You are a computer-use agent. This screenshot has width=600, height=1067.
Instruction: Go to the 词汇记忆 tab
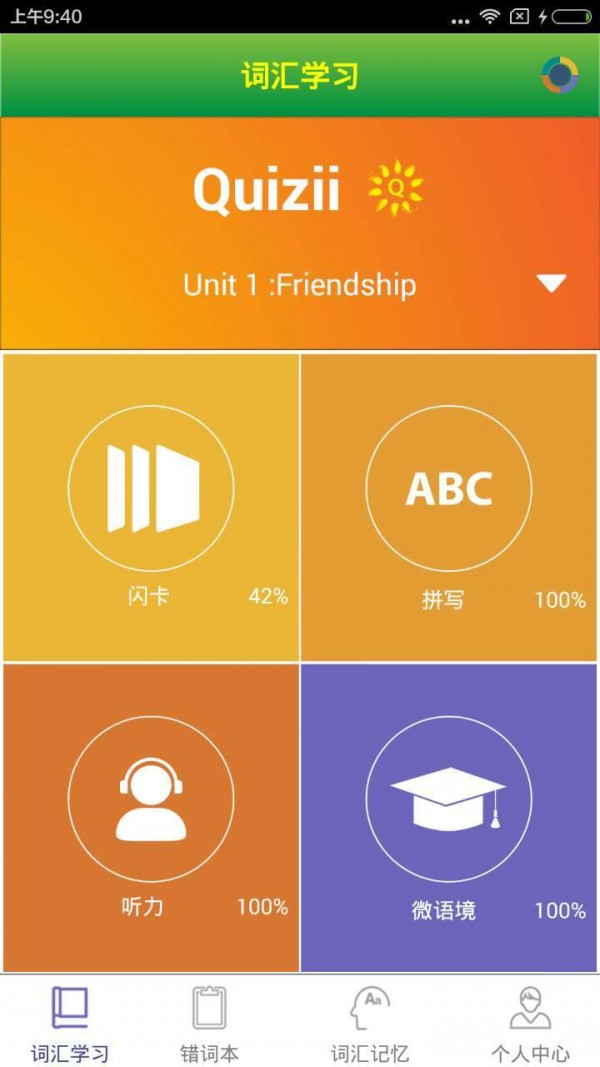[370, 1022]
